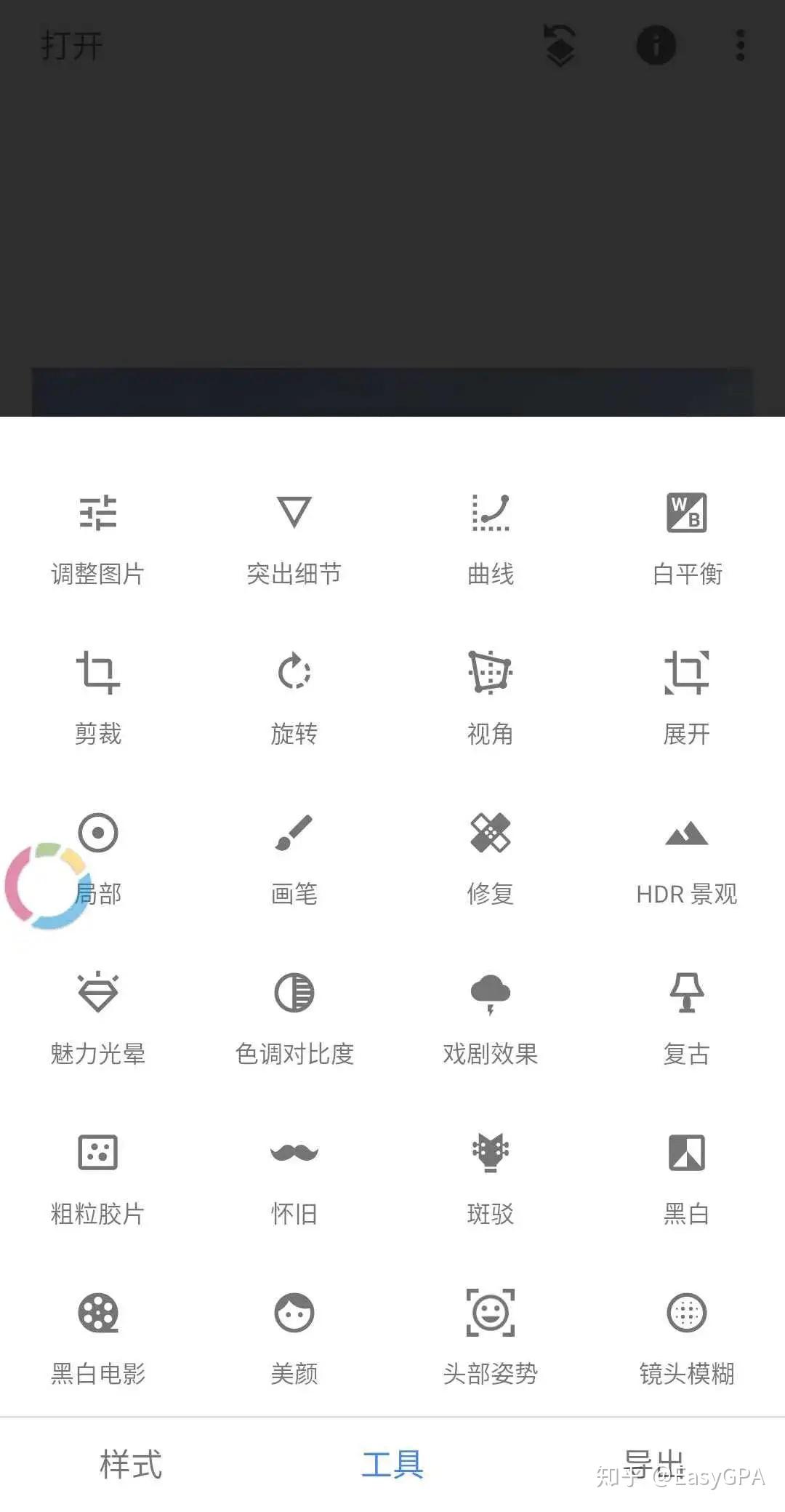Image resolution: width=785 pixels, height=1512 pixels.
Task: Apply the HDR 景观 filter
Action: pyautogui.click(x=687, y=860)
